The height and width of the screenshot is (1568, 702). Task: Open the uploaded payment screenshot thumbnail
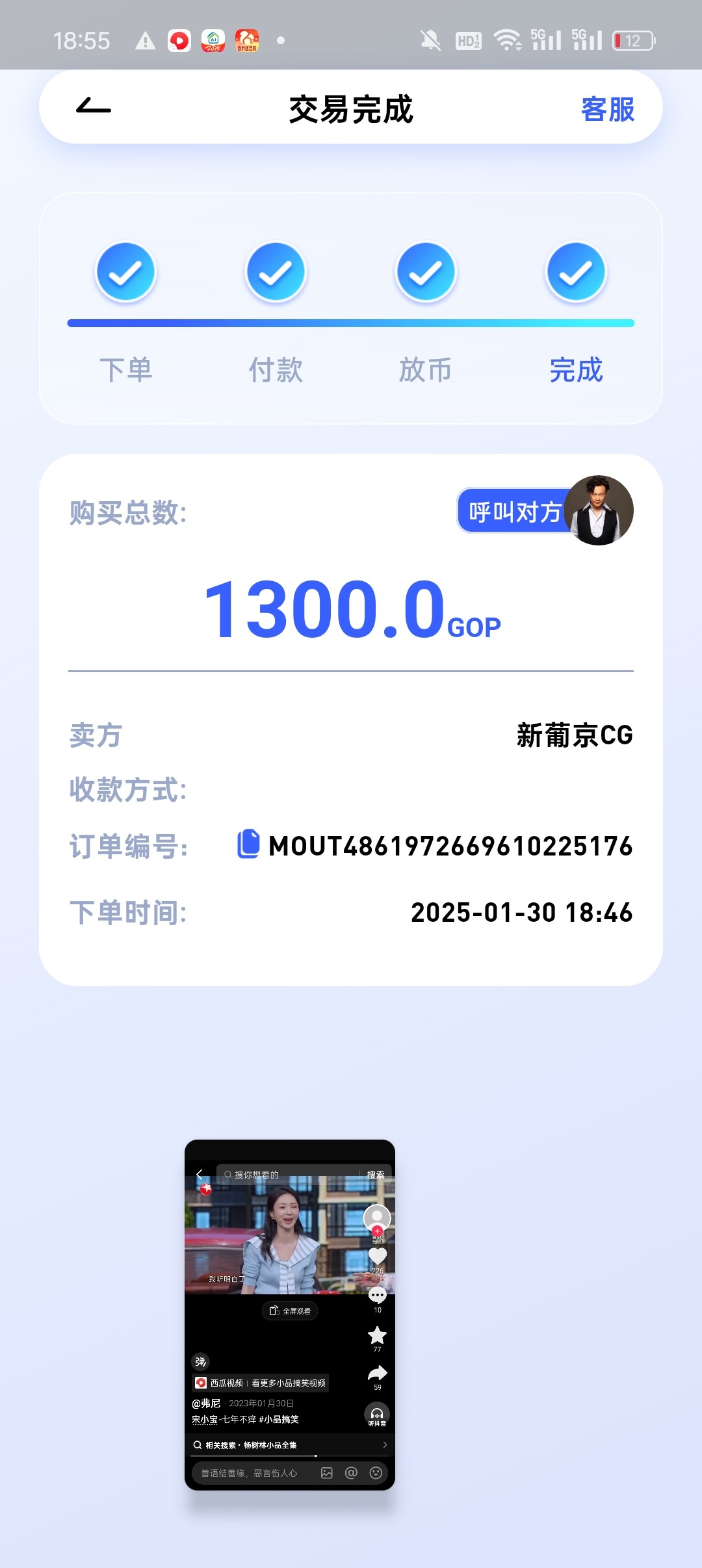click(290, 1314)
